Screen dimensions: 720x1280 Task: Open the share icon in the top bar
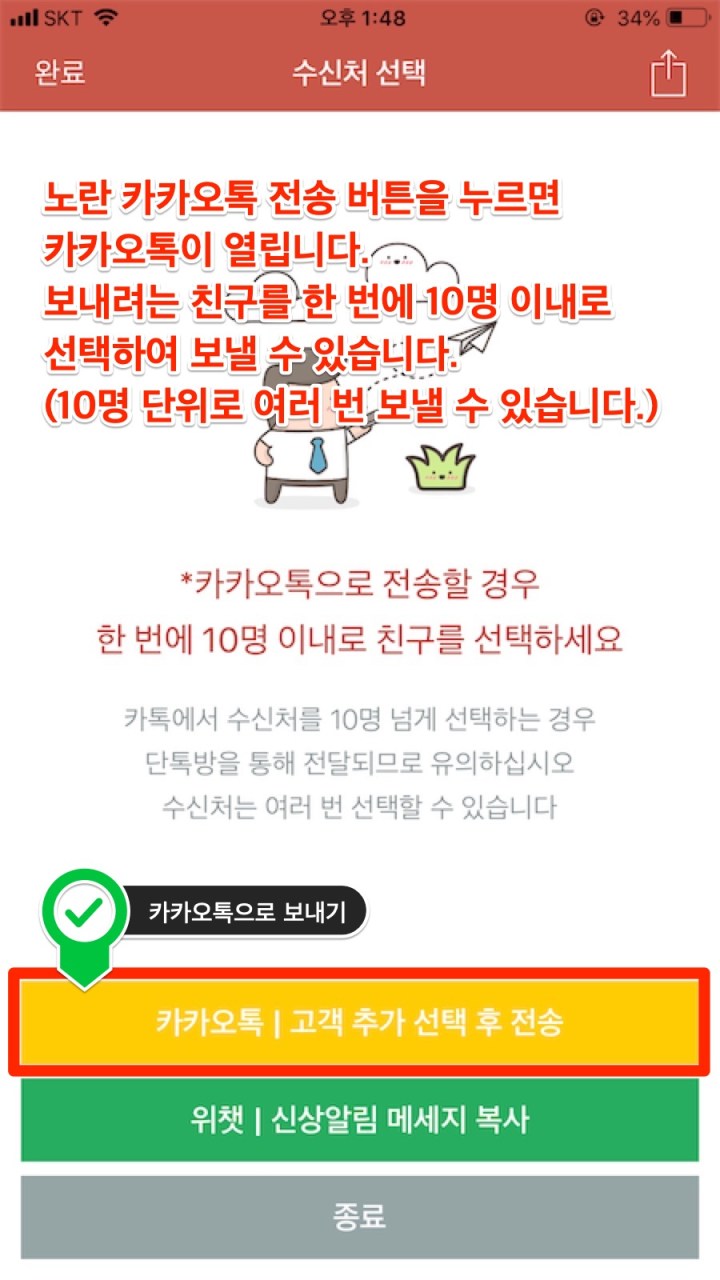[668, 73]
